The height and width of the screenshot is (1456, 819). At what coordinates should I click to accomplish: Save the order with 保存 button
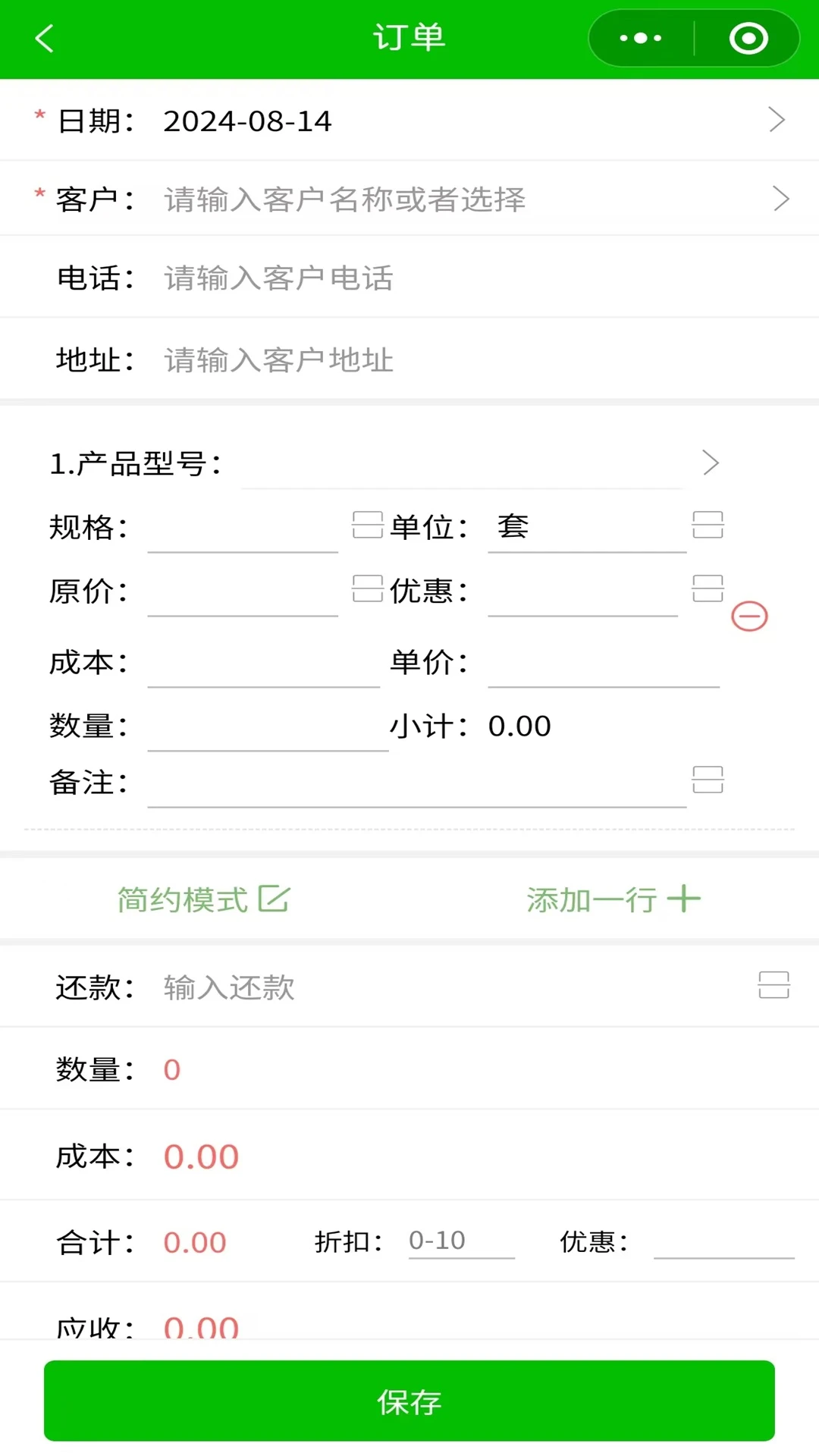[x=409, y=1401]
